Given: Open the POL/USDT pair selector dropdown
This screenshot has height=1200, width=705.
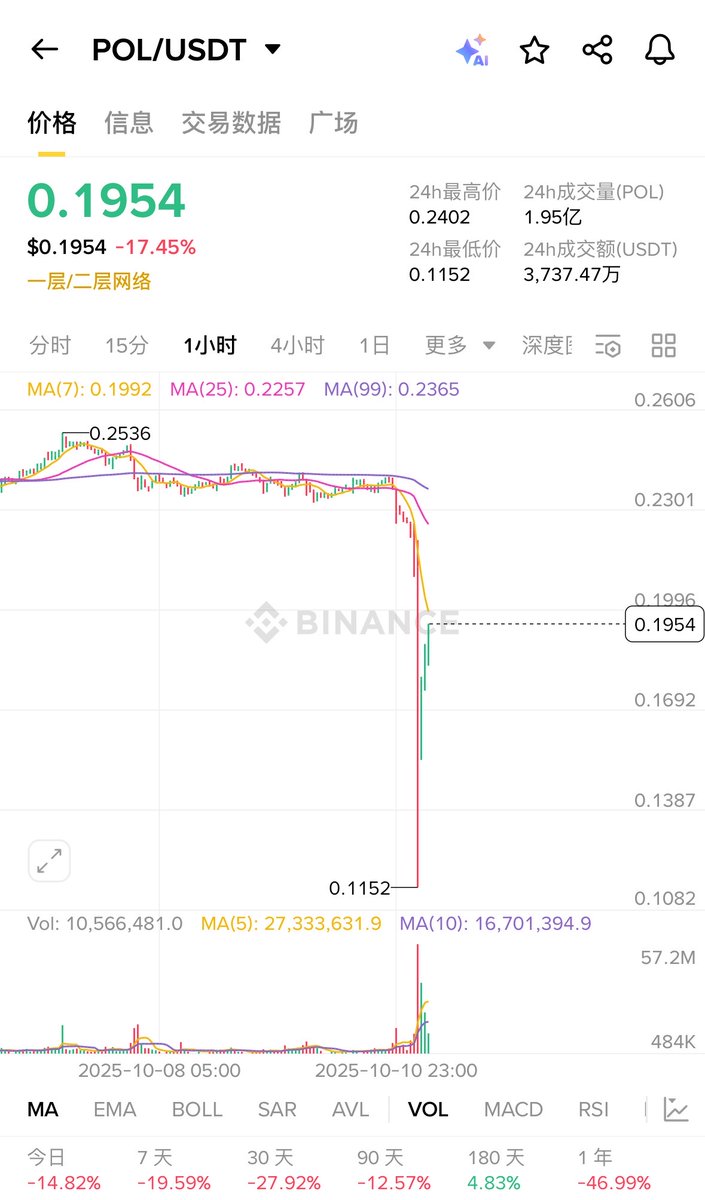Looking at the screenshot, I should tap(272, 49).
